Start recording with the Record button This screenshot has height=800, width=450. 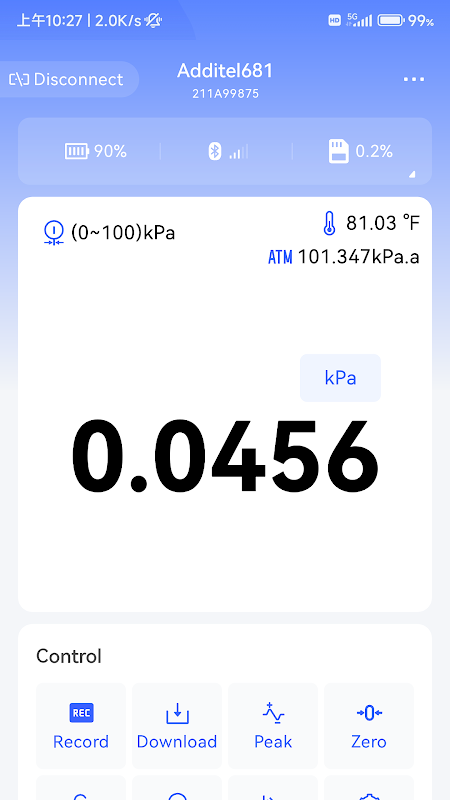81,726
